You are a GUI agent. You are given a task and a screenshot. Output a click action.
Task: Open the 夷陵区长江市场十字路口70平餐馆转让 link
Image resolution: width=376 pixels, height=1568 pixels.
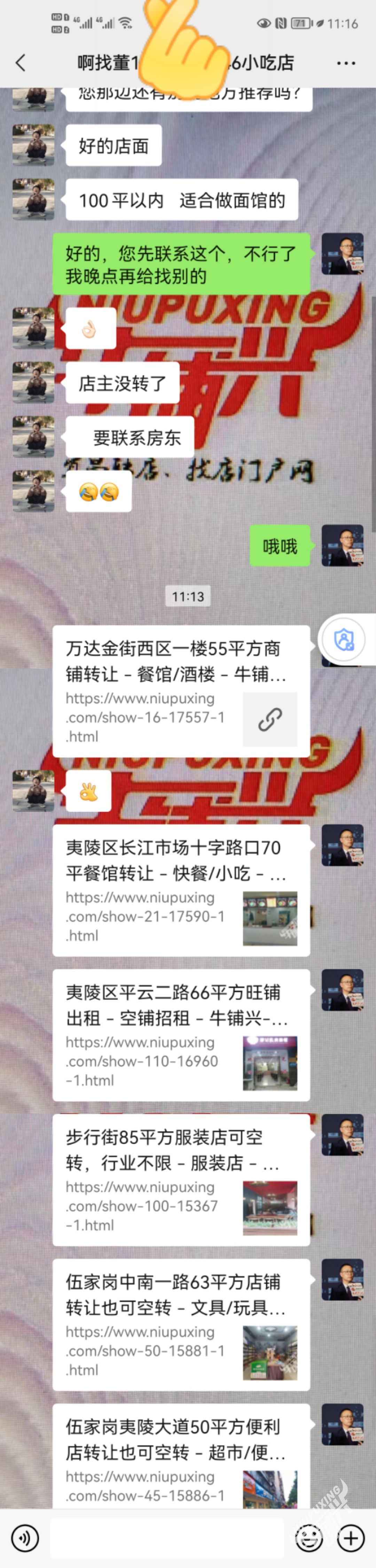[x=181, y=890]
